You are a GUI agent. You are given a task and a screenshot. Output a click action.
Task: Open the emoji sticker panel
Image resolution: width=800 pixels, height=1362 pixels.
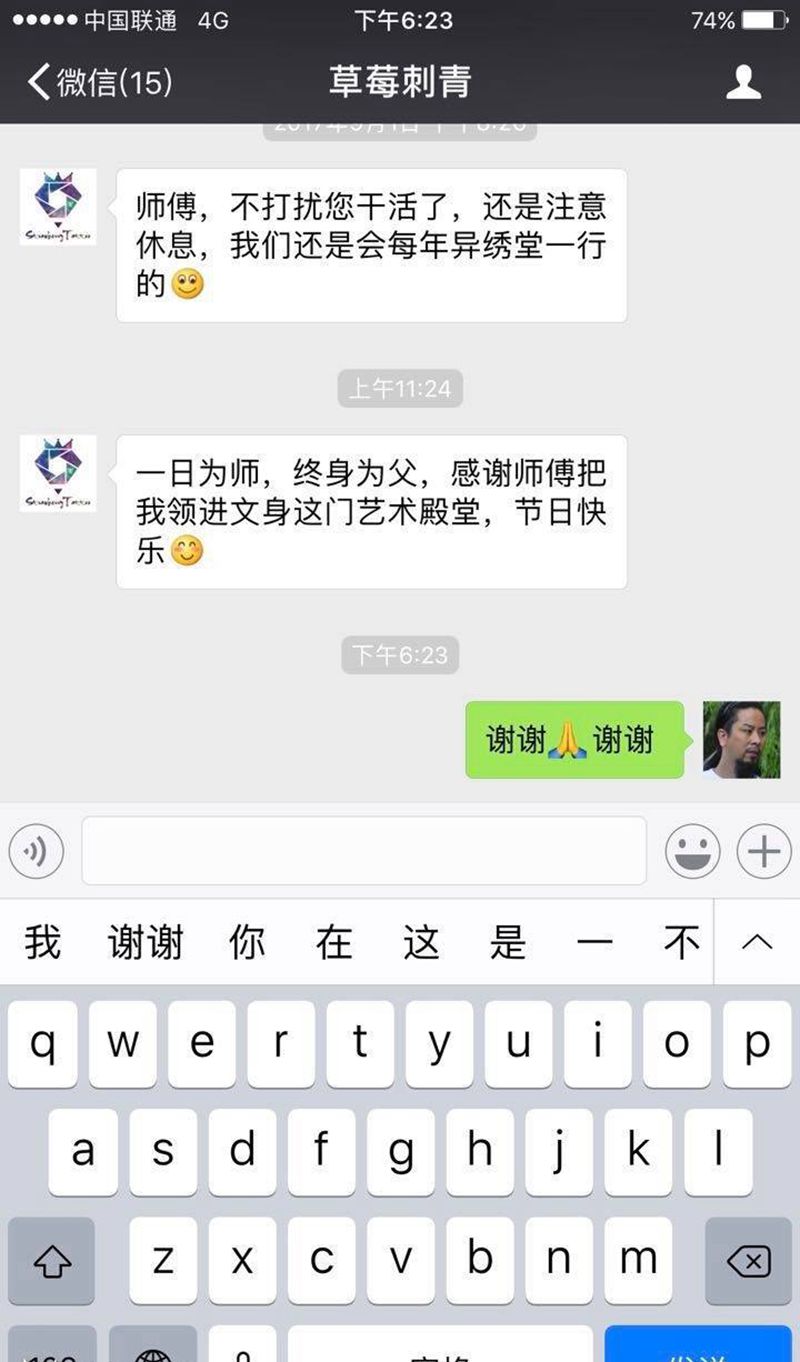click(692, 852)
